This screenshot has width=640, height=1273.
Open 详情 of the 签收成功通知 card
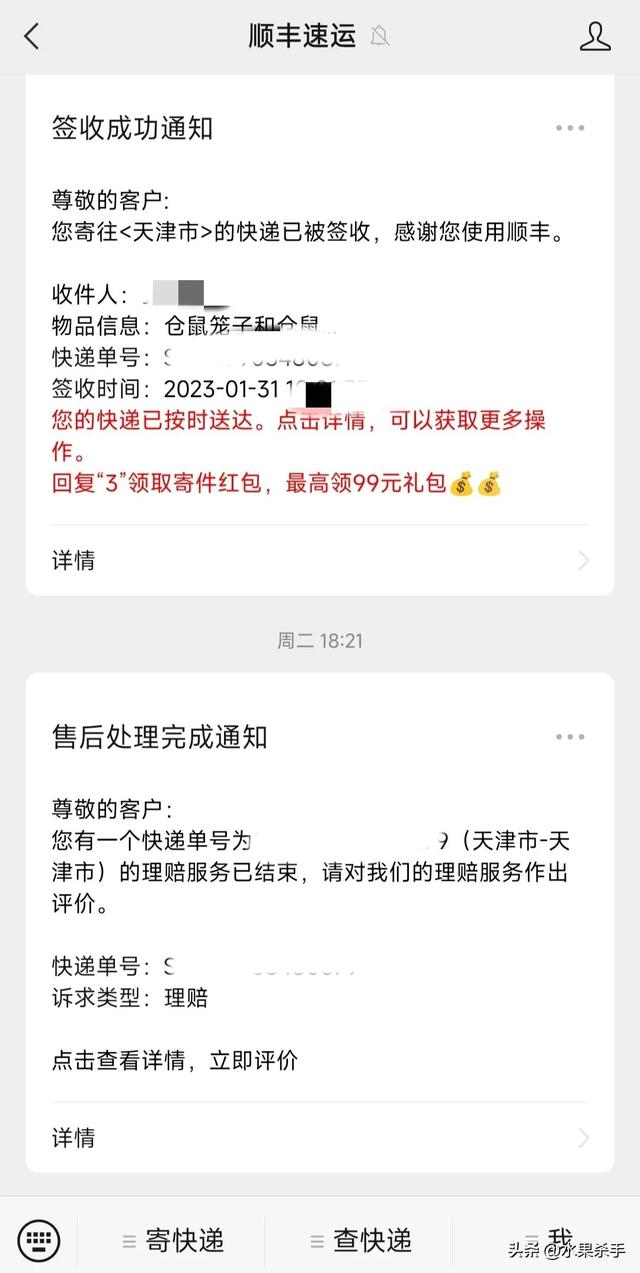pyautogui.click(x=320, y=560)
